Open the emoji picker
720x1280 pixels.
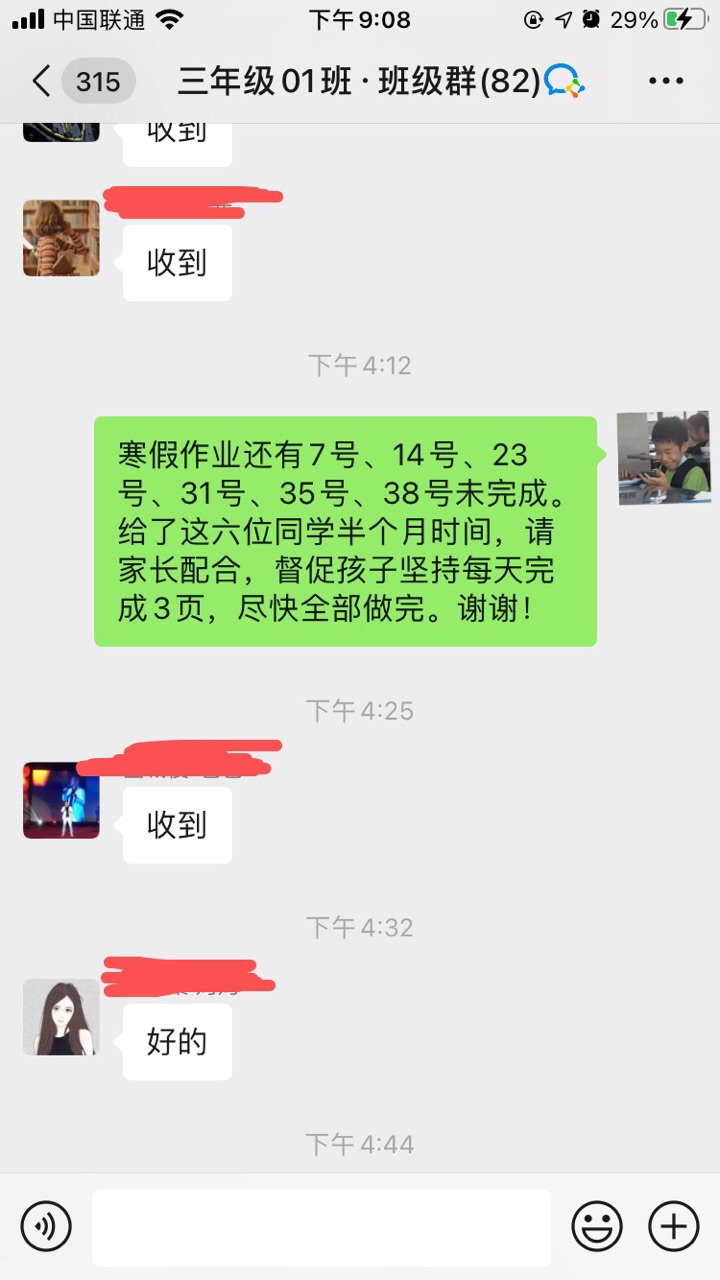tap(597, 1226)
